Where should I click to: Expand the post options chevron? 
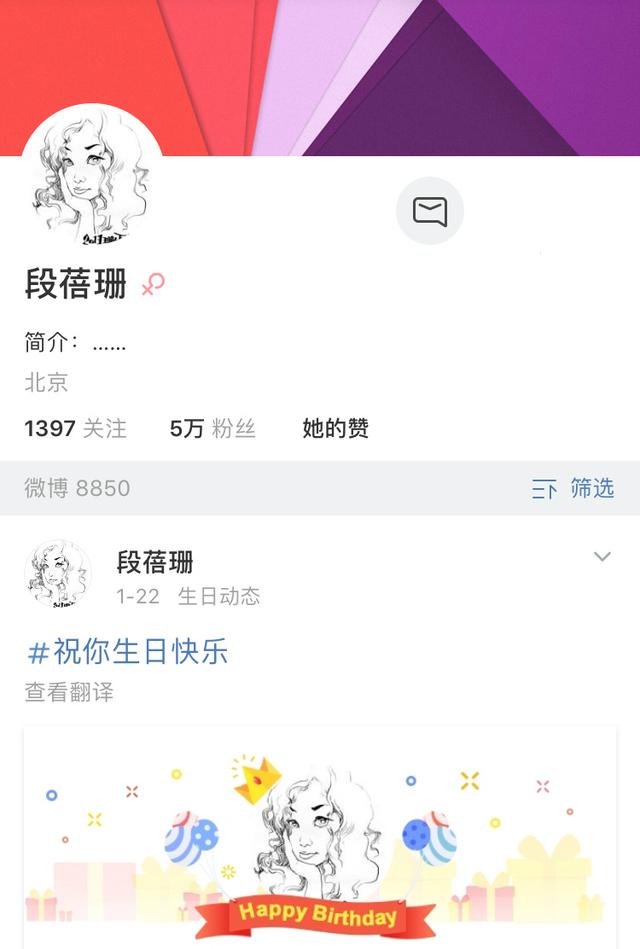pos(602,556)
